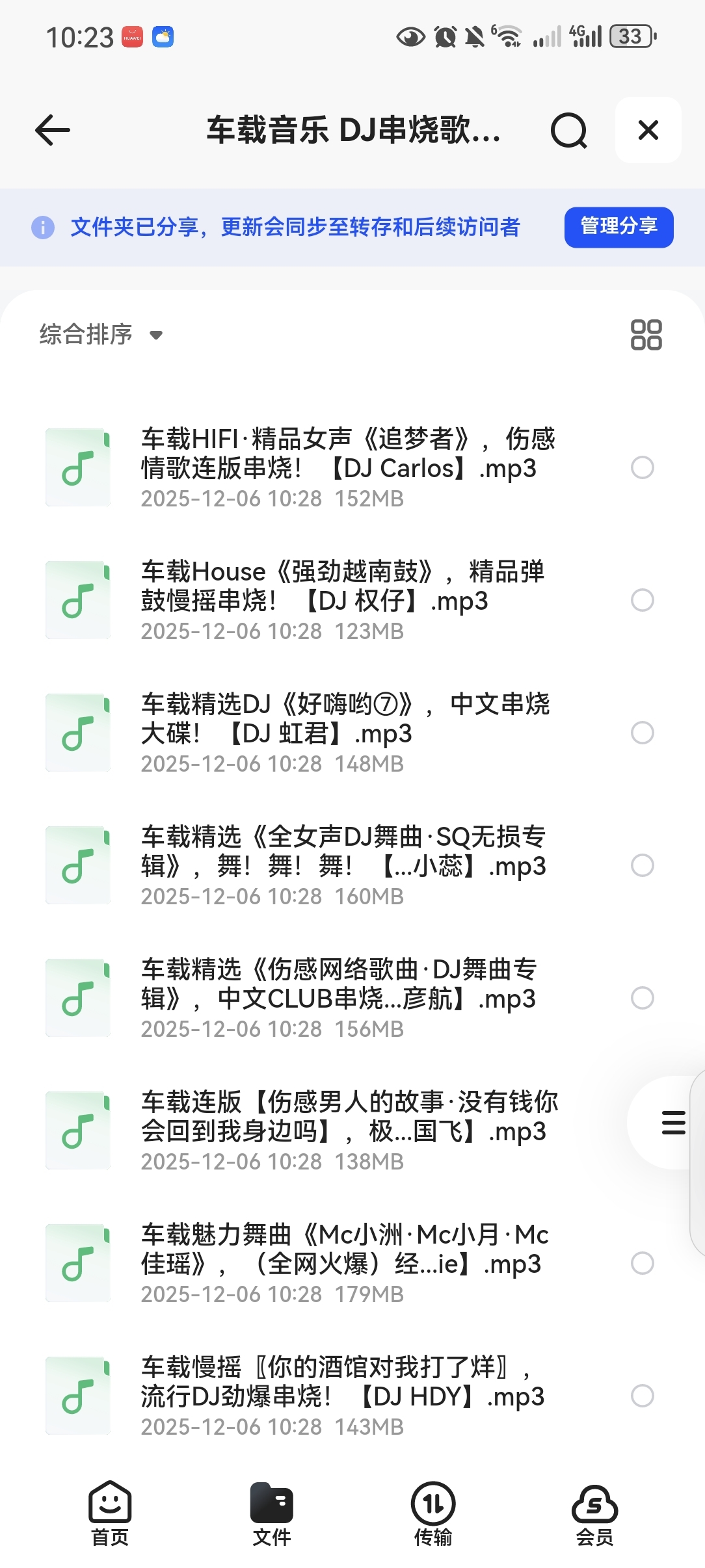This screenshot has height=1568, width=705.
Task: Close the folder with the X button
Action: [648, 130]
